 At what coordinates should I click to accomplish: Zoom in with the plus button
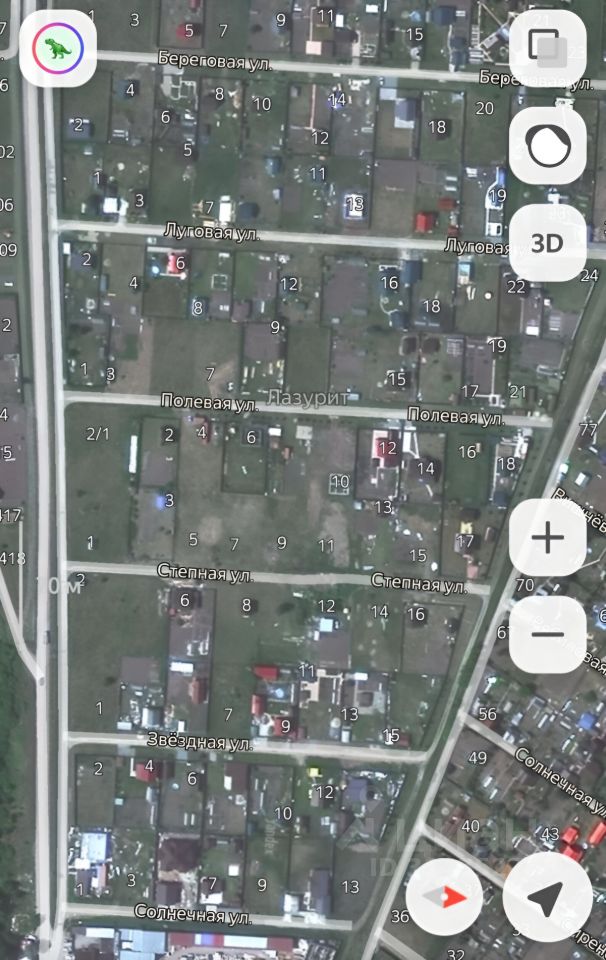tap(547, 538)
